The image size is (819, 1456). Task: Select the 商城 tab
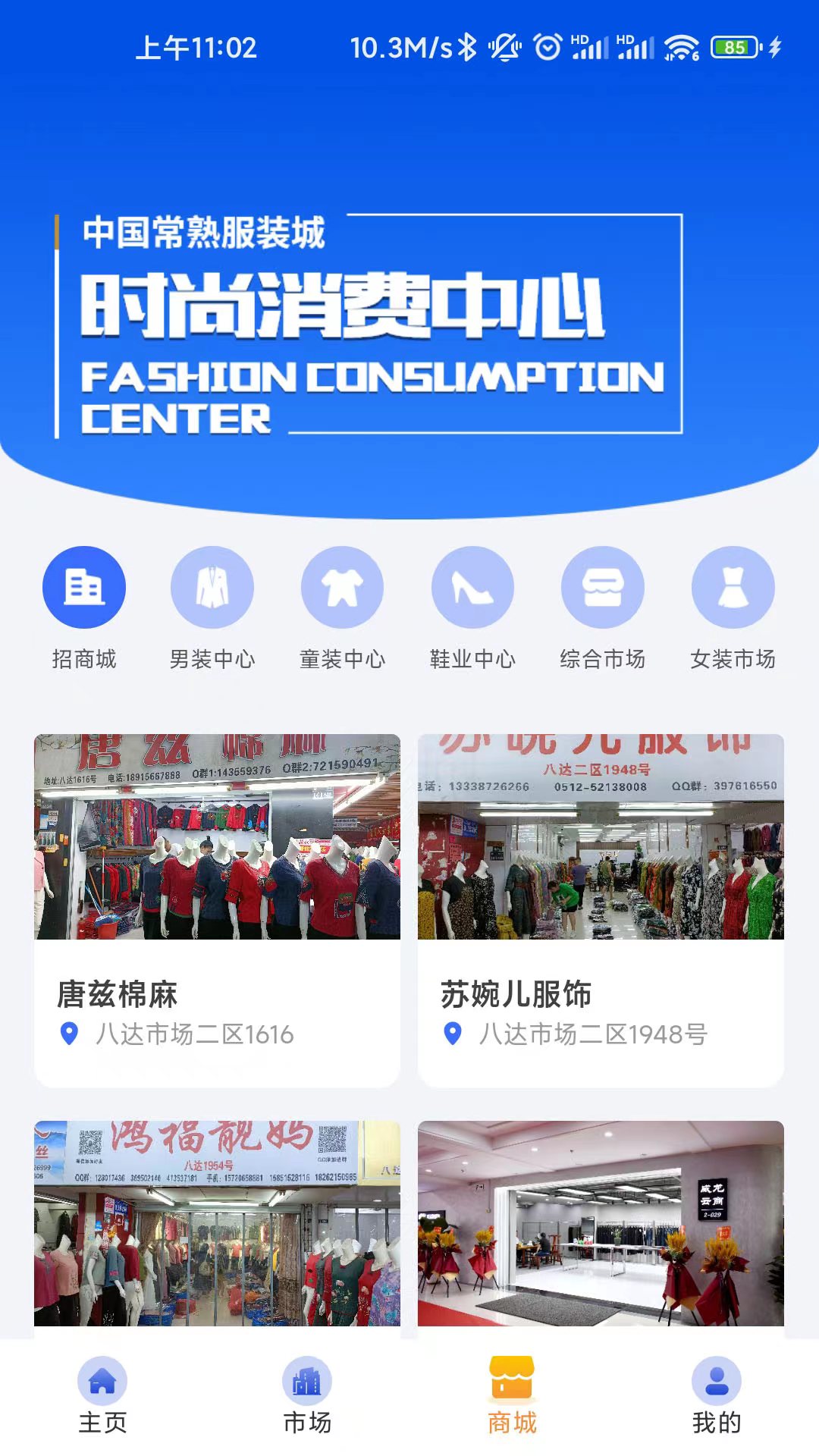pyautogui.click(x=512, y=1395)
